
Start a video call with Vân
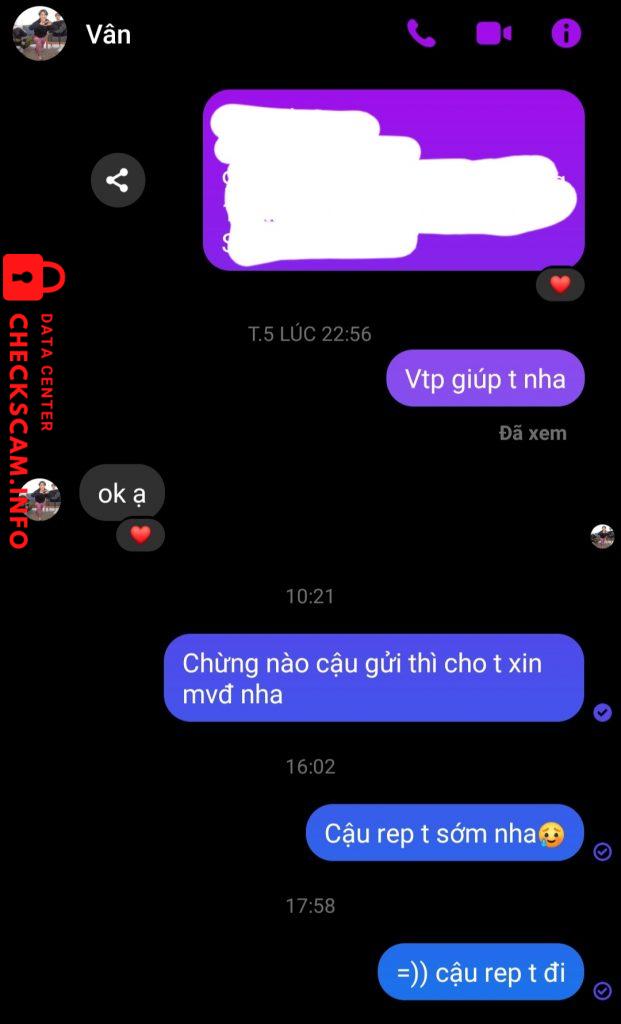pyautogui.click(x=493, y=33)
